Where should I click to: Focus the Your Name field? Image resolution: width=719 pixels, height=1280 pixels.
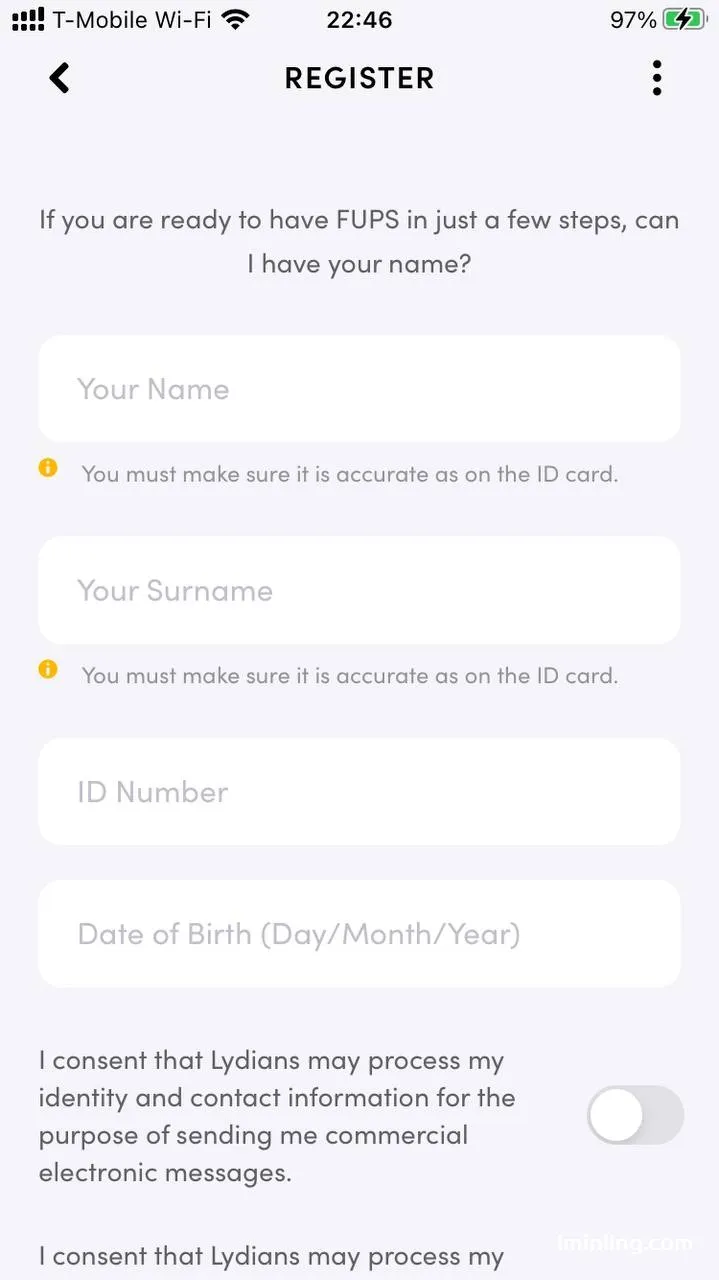click(x=359, y=389)
